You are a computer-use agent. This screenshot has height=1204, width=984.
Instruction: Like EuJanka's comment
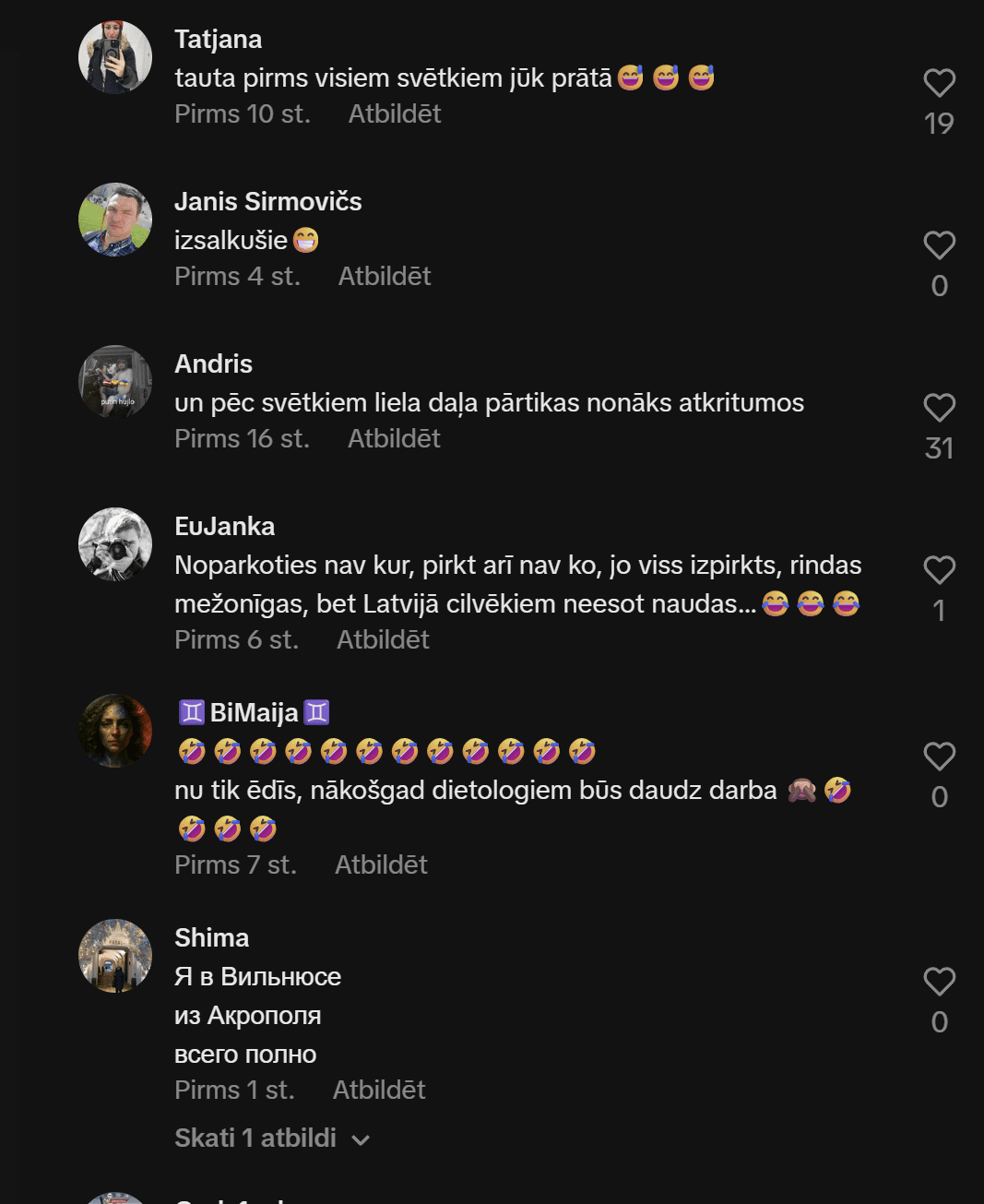click(939, 570)
